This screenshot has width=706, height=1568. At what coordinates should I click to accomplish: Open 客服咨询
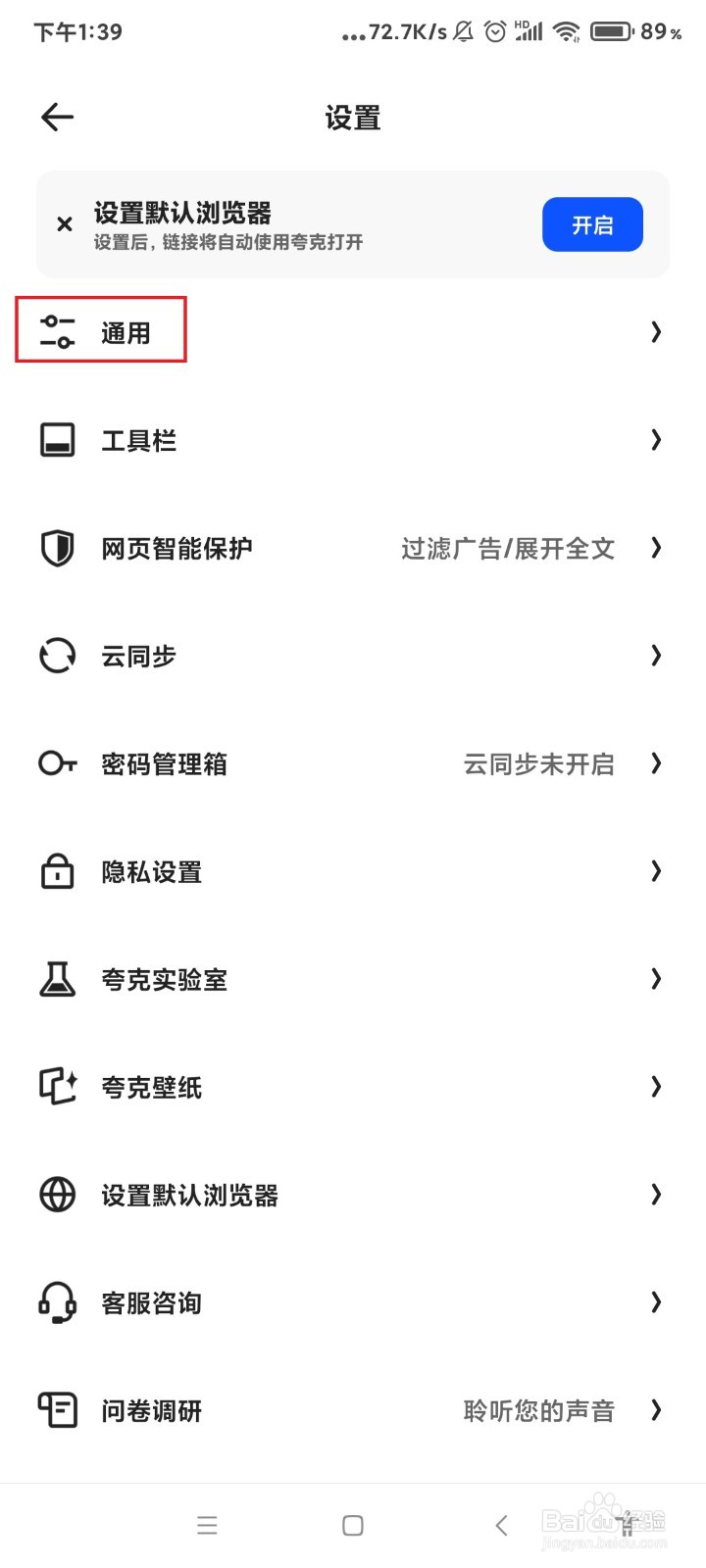(353, 1302)
